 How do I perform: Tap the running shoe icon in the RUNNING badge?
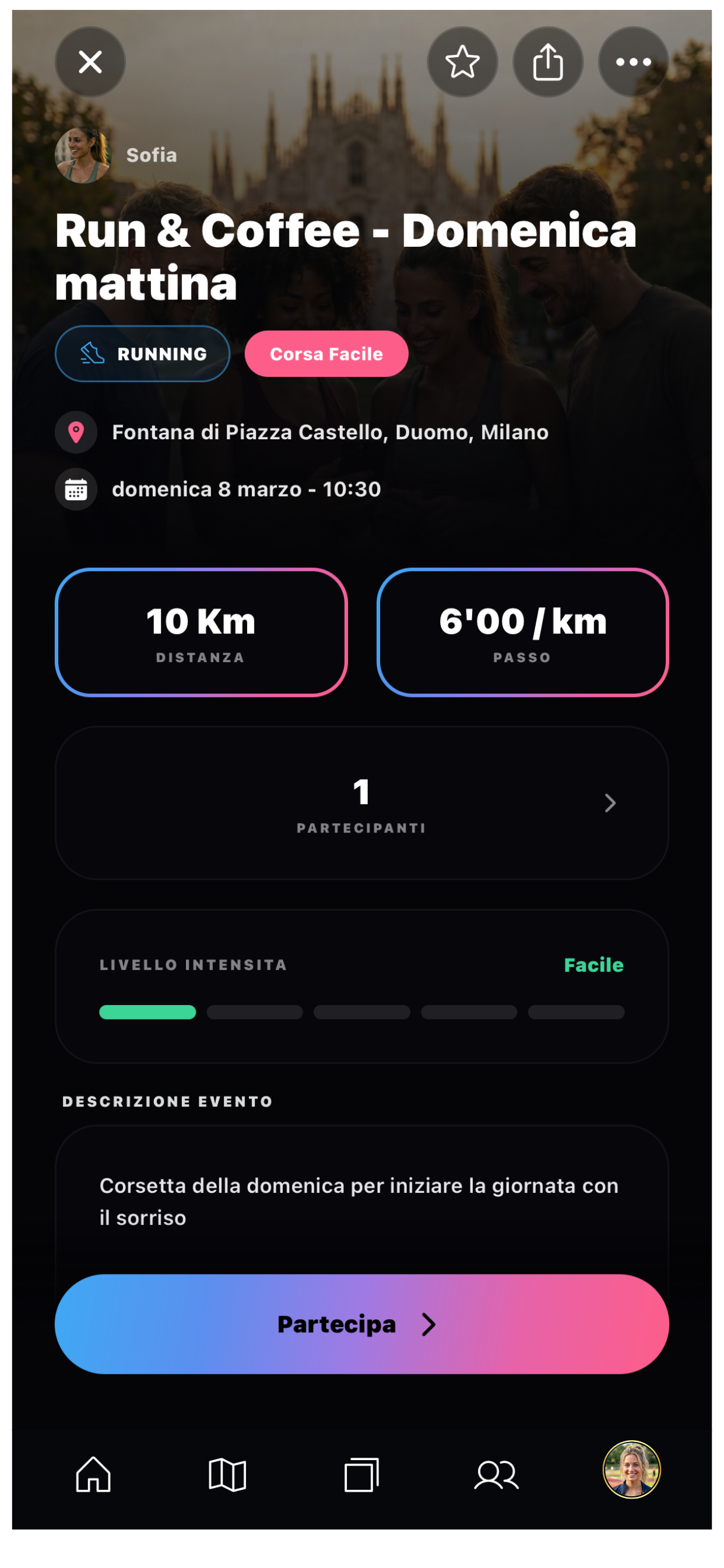tap(90, 353)
